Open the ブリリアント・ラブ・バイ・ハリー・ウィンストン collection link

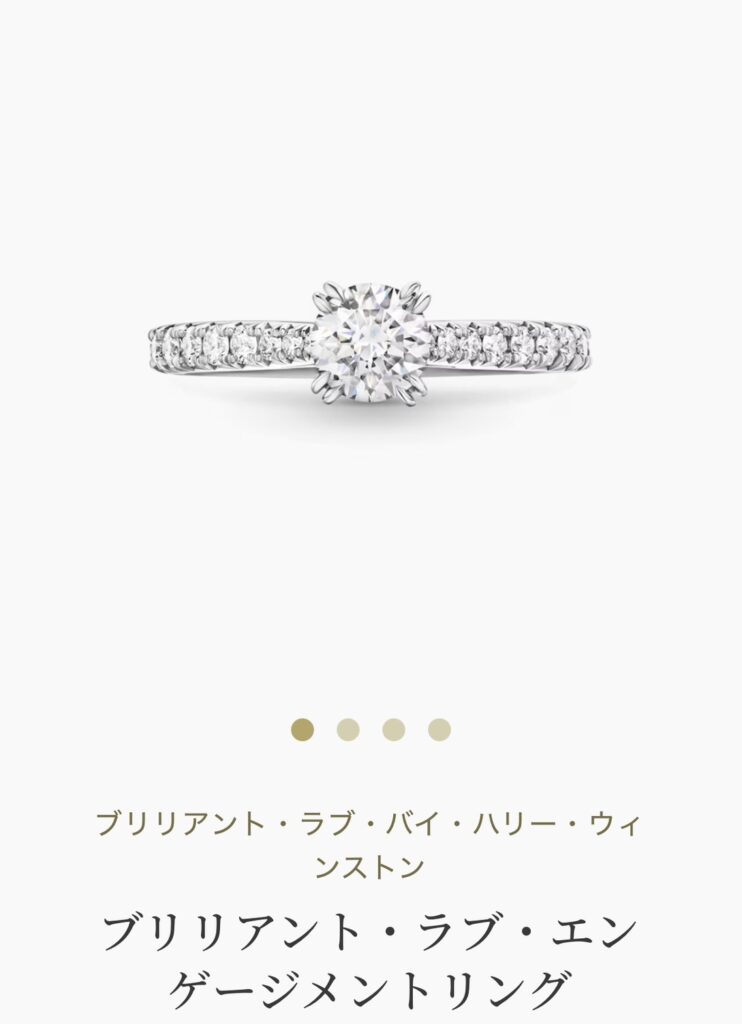pos(370,845)
